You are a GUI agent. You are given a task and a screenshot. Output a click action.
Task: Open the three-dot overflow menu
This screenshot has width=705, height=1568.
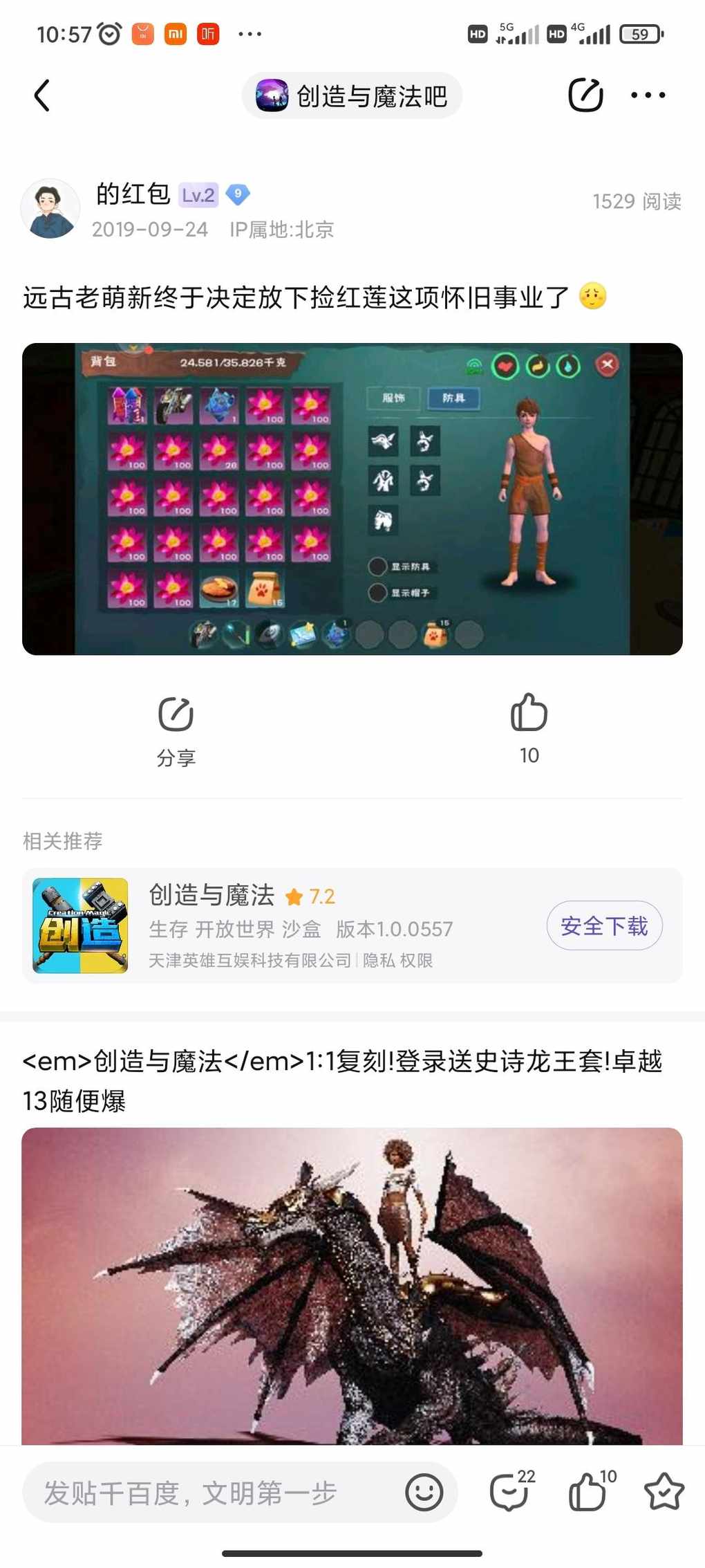(x=648, y=95)
